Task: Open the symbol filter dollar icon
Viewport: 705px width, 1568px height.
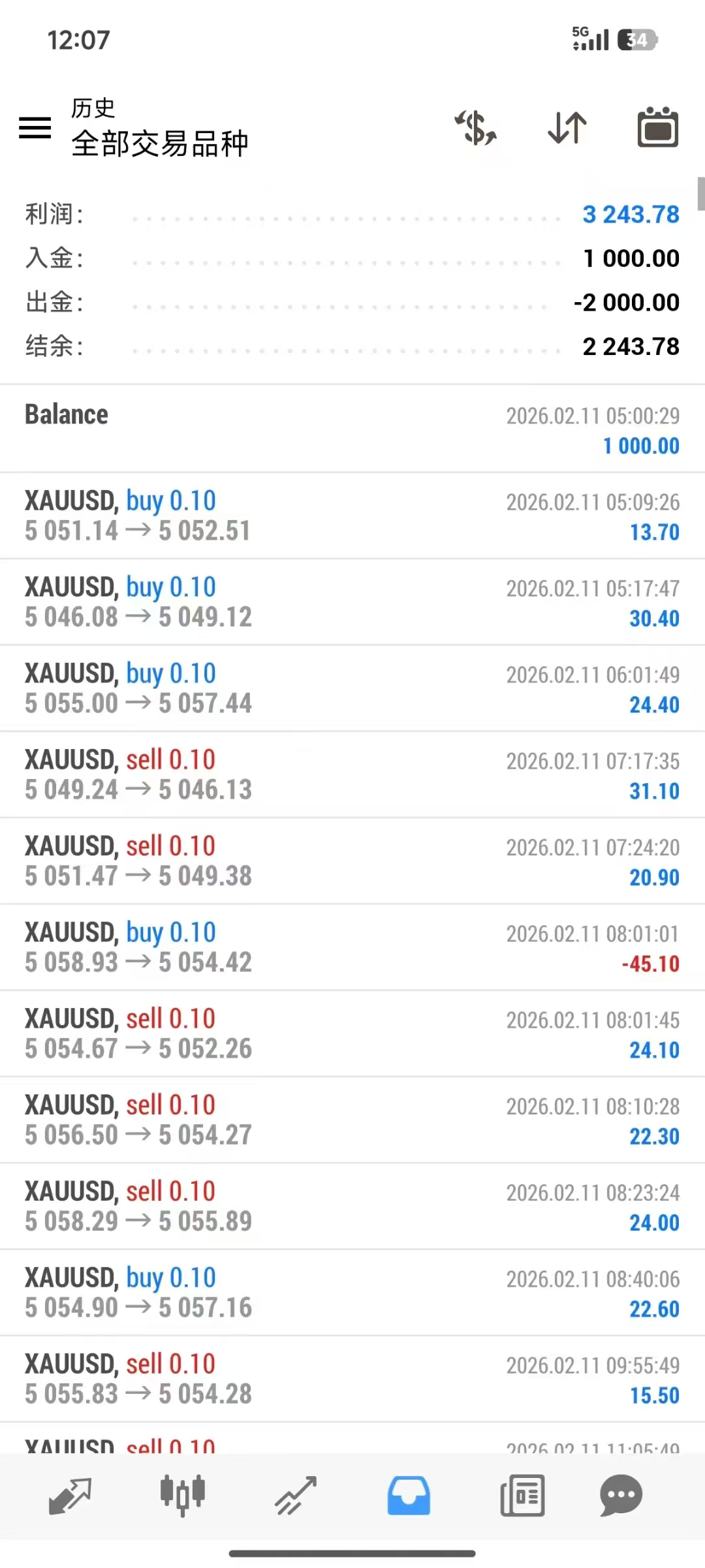Action: (x=476, y=128)
